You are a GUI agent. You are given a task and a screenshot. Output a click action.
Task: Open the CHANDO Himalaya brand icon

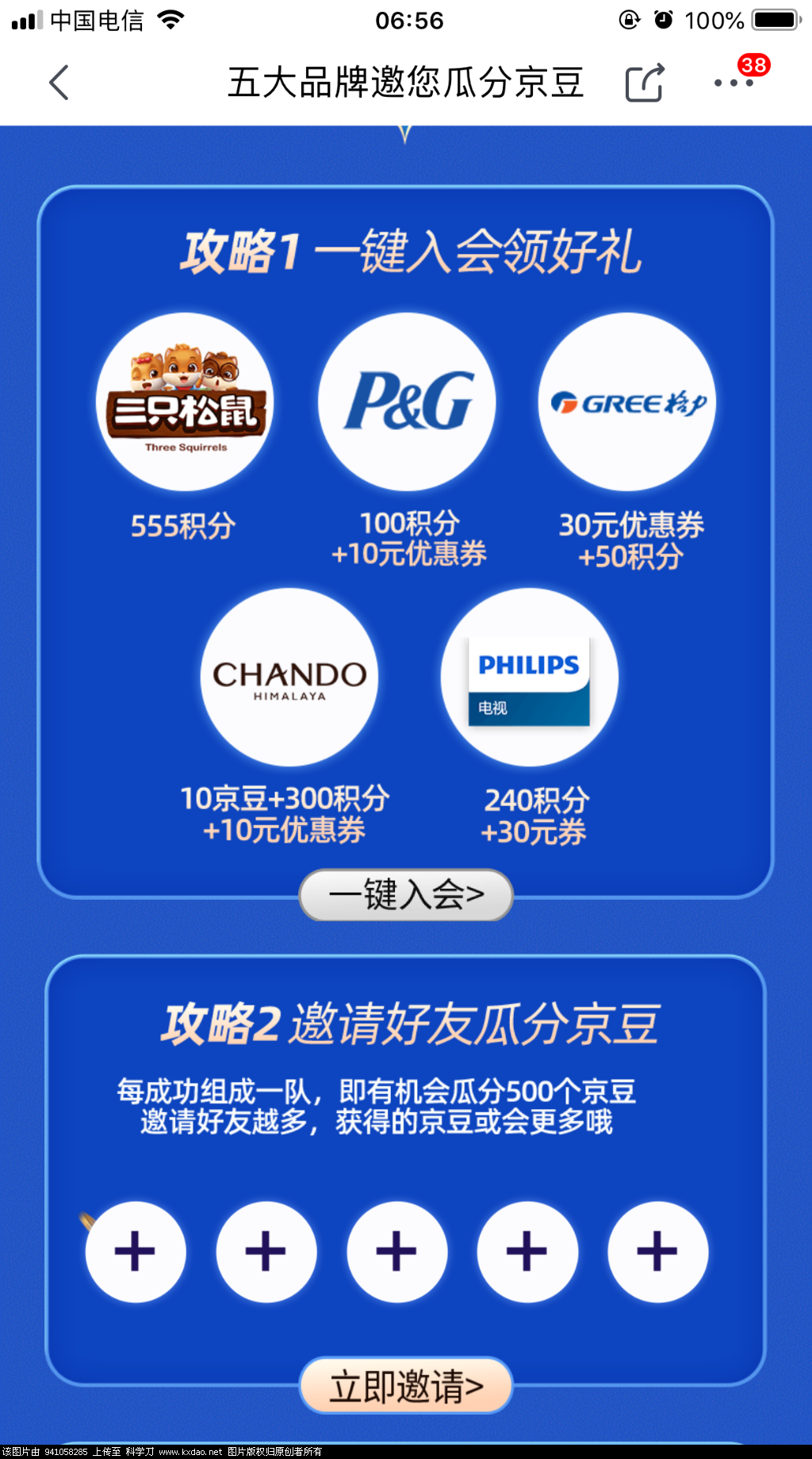point(289,678)
